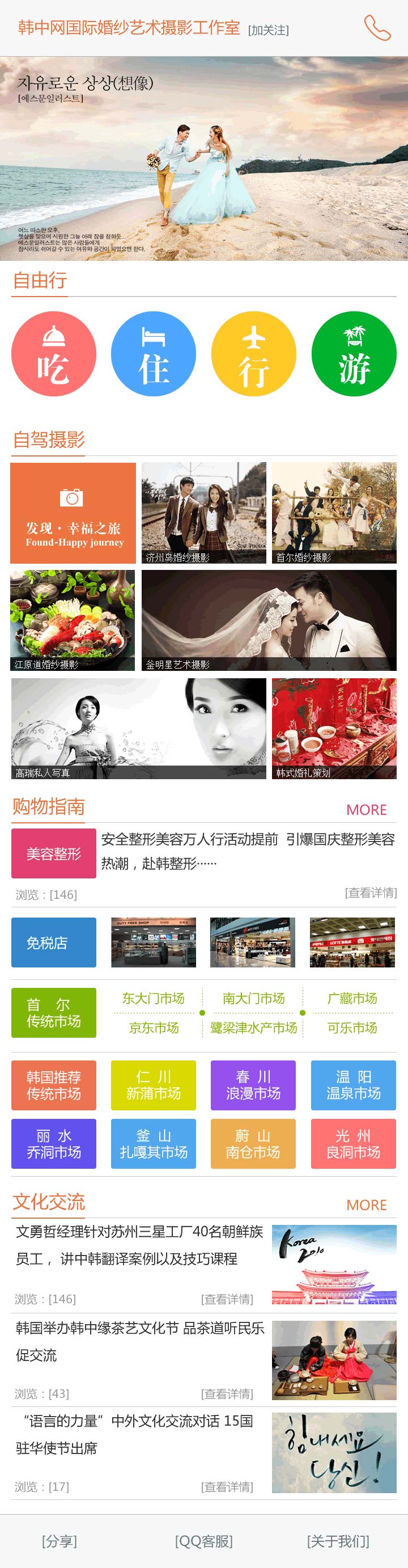Open the 游 sightseeing category

[x=353, y=354]
